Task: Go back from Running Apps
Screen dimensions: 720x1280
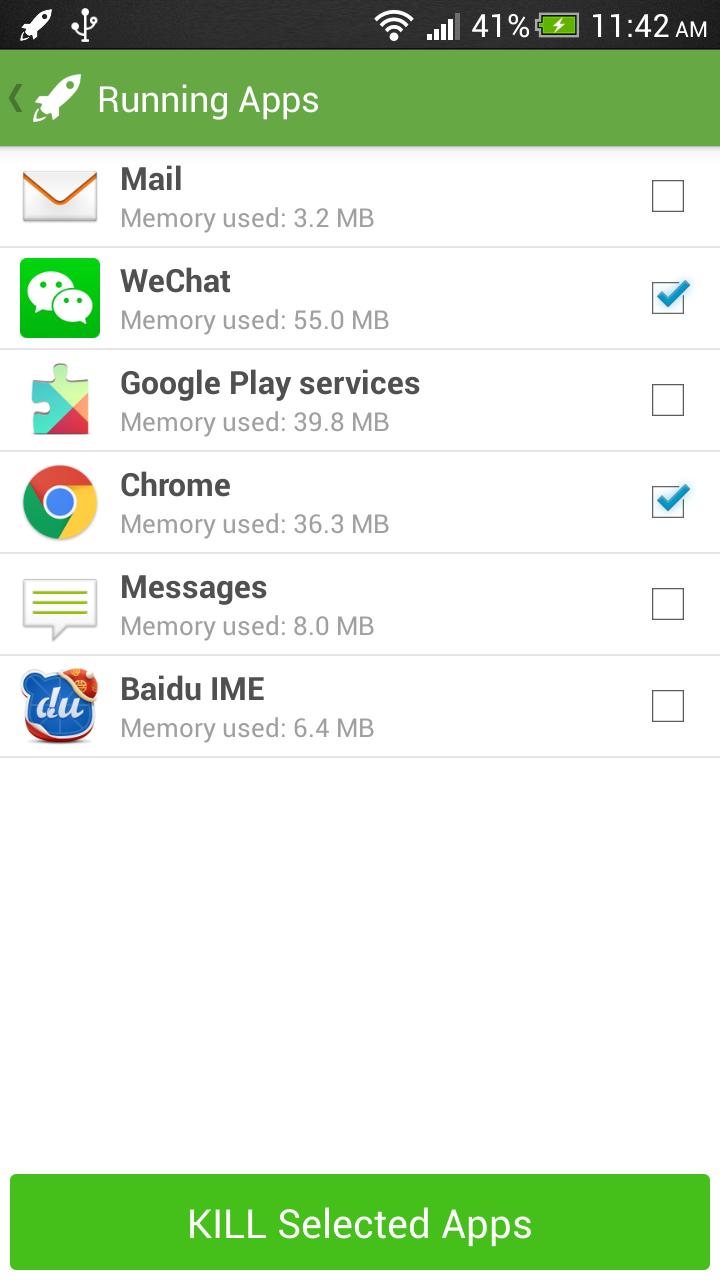Action: (x=40, y=99)
